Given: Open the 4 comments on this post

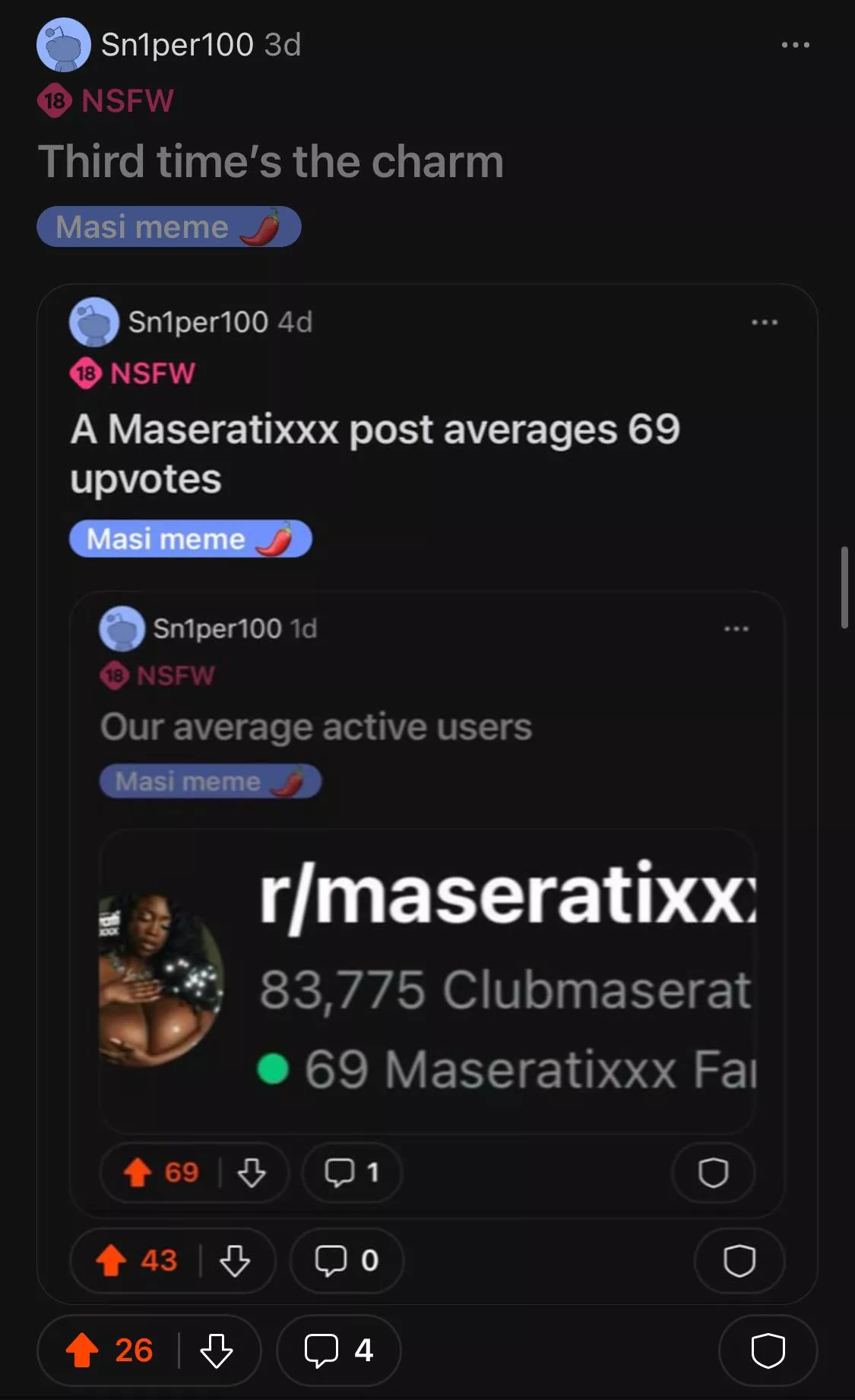Looking at the screenshot, I should pyautogui.click(x=338, y=1351).
